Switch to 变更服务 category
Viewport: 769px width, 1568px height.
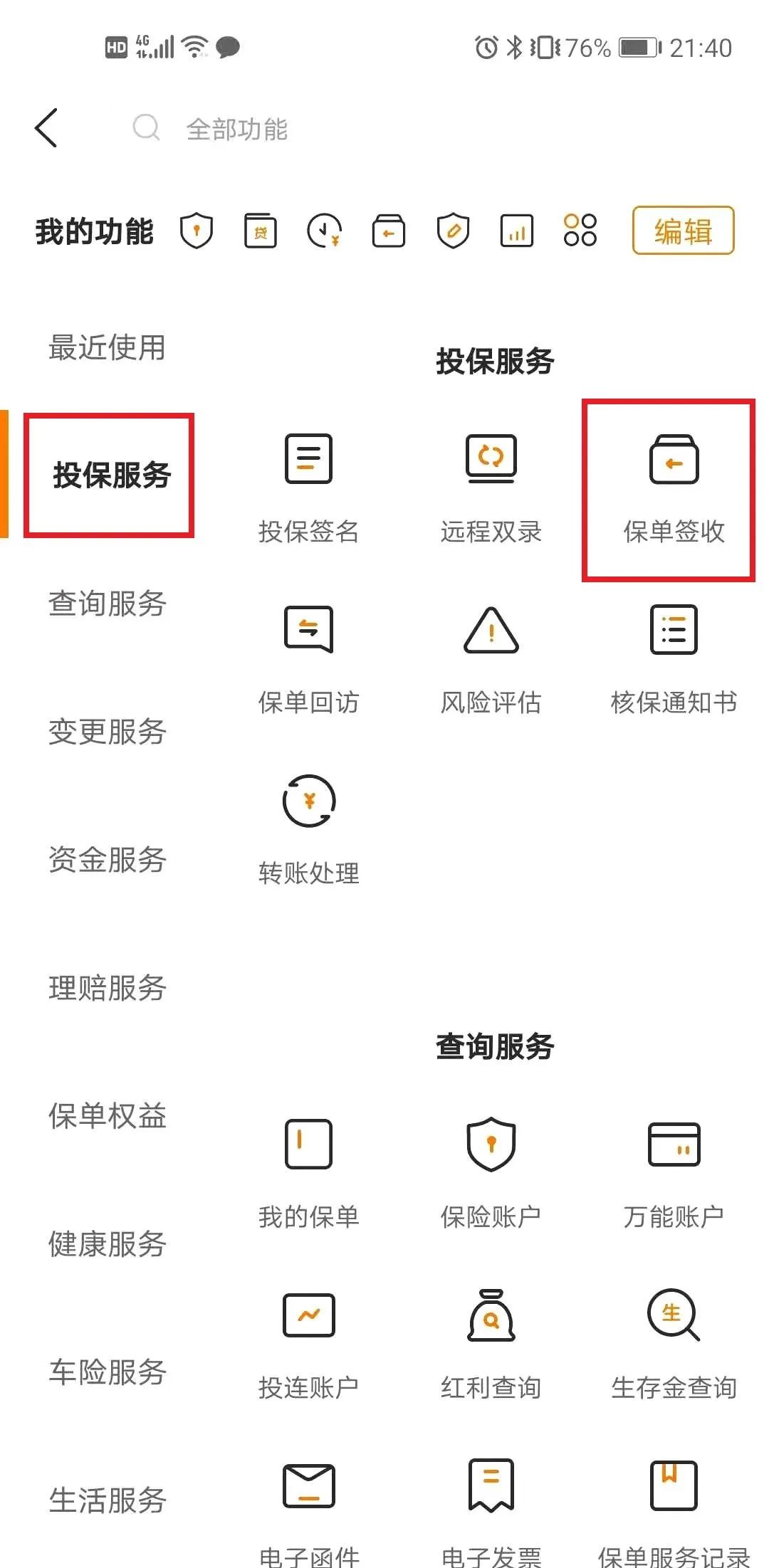pyautogui.click(x=107, y=732)
